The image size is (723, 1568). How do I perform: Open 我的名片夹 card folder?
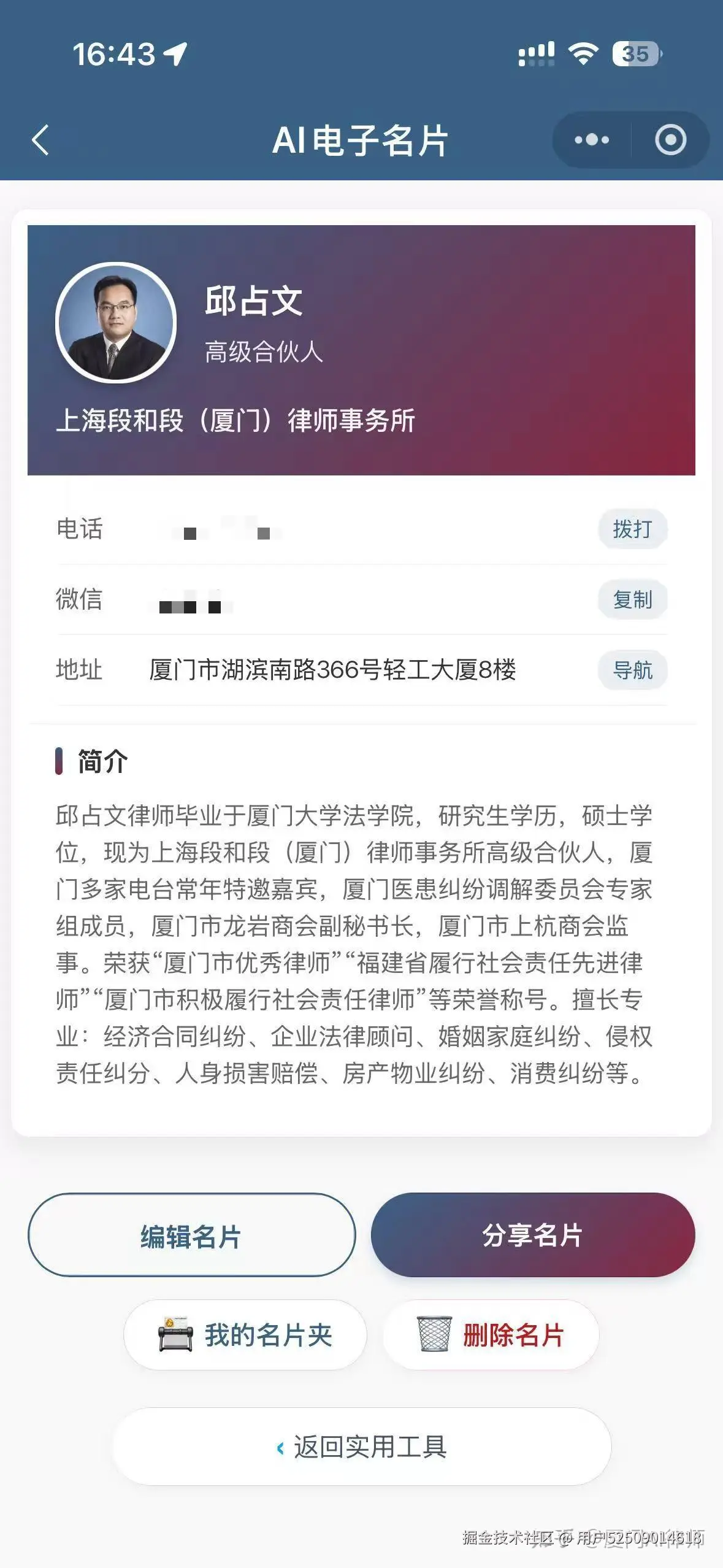[245, 1335]
